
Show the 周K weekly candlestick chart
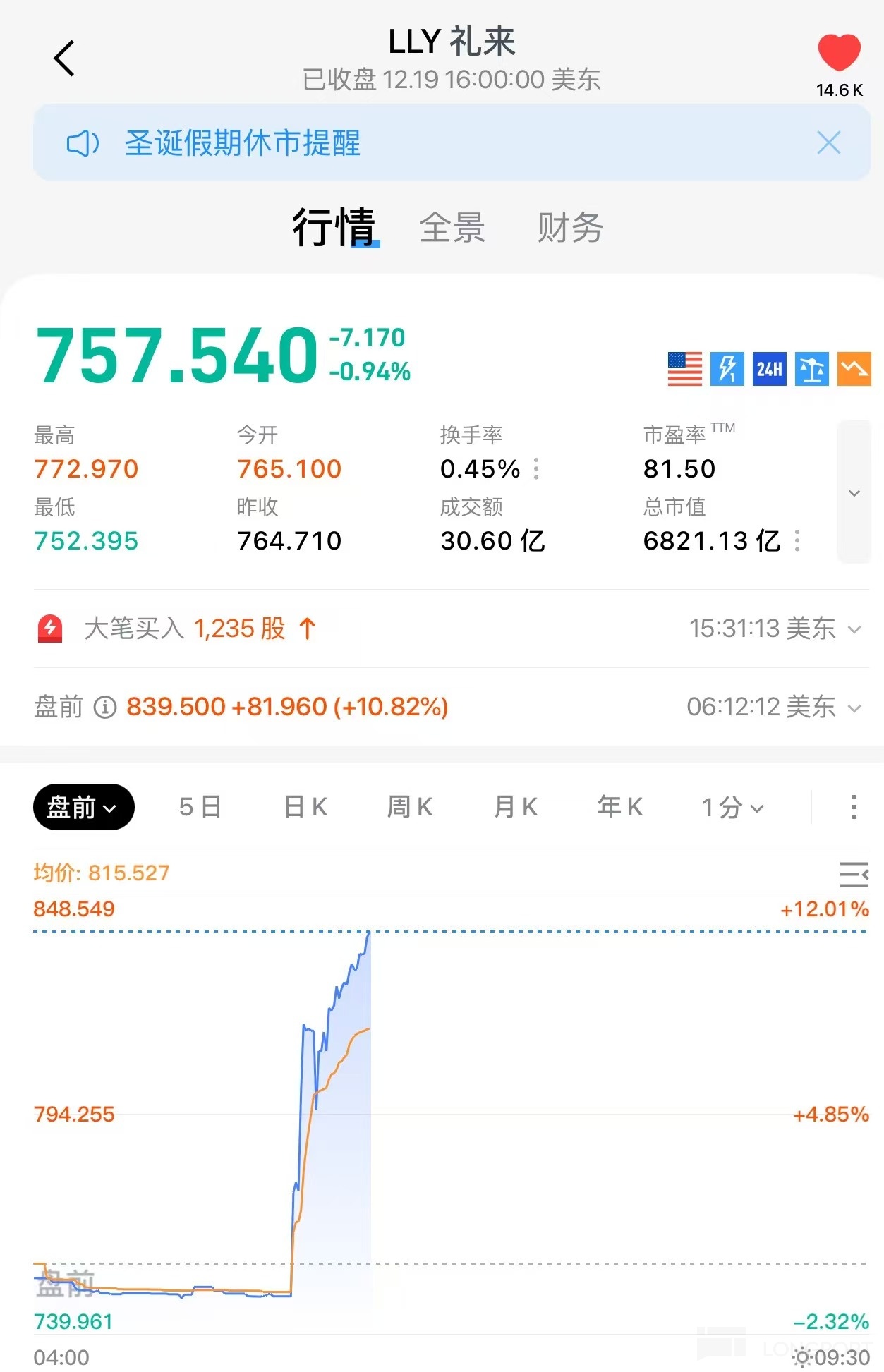coord(410,807)
